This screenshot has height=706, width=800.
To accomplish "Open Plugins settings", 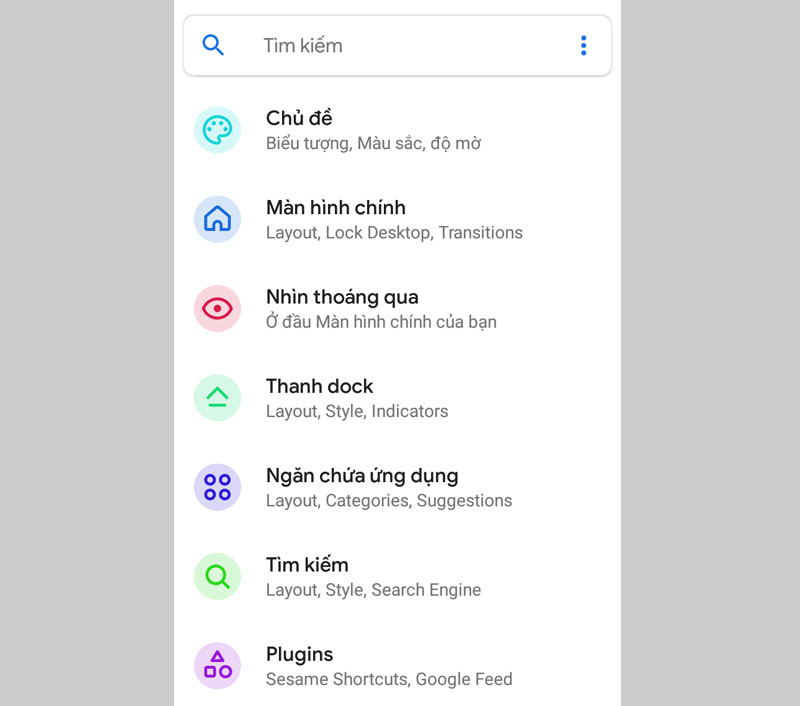I will point(388,666).
